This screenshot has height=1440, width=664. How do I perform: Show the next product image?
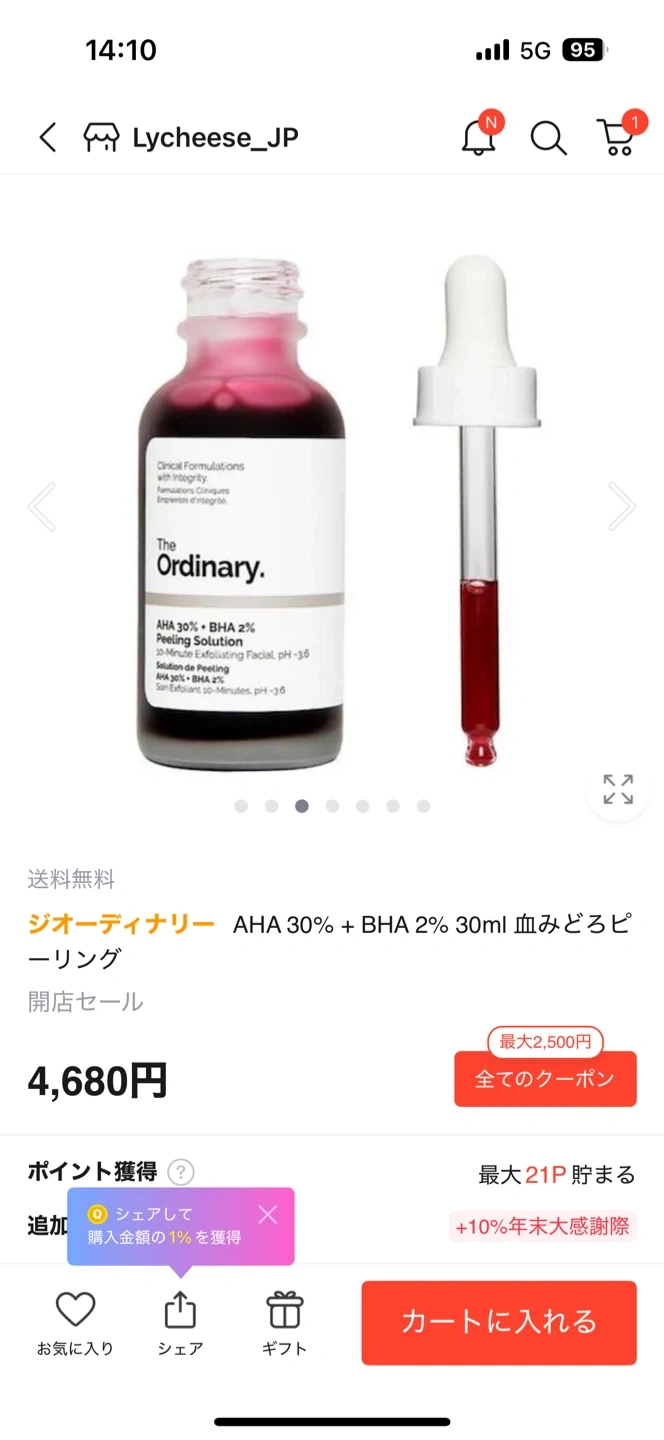622,506
